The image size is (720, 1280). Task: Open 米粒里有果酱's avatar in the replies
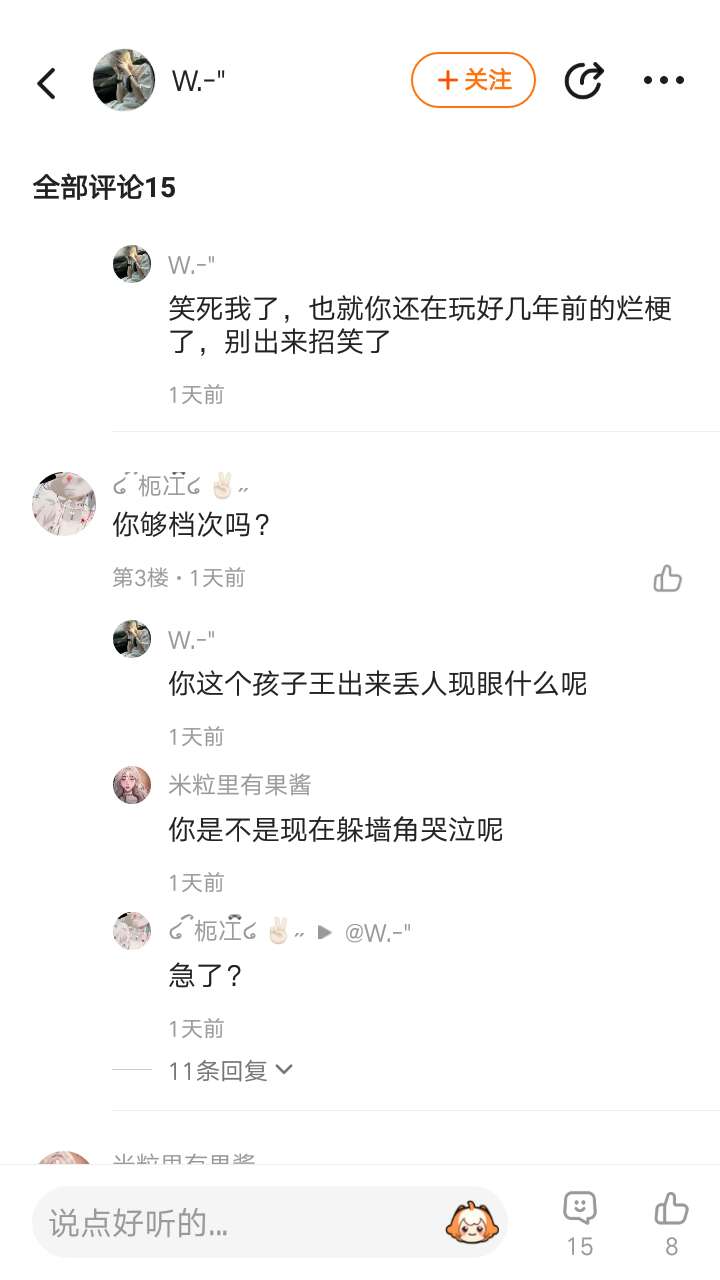[132, 785]
